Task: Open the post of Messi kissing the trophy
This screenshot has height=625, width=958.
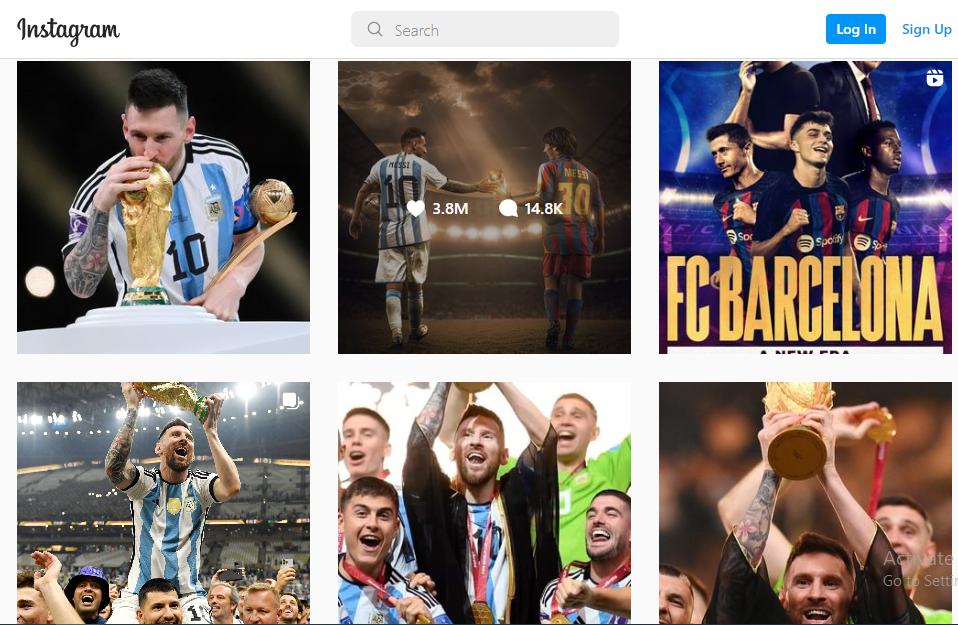Action: tap(163, 207)
